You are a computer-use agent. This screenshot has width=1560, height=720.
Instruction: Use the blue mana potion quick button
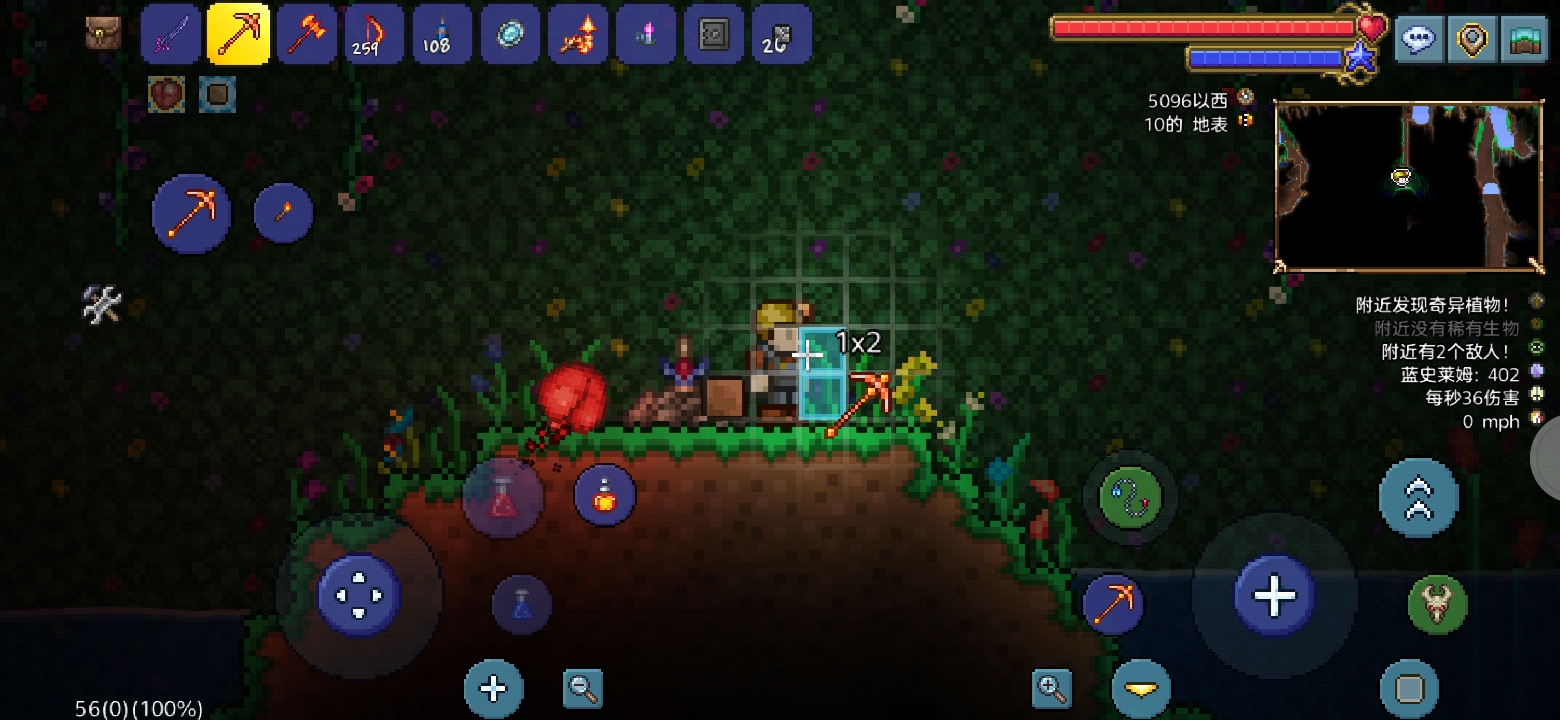coord(521,604)
